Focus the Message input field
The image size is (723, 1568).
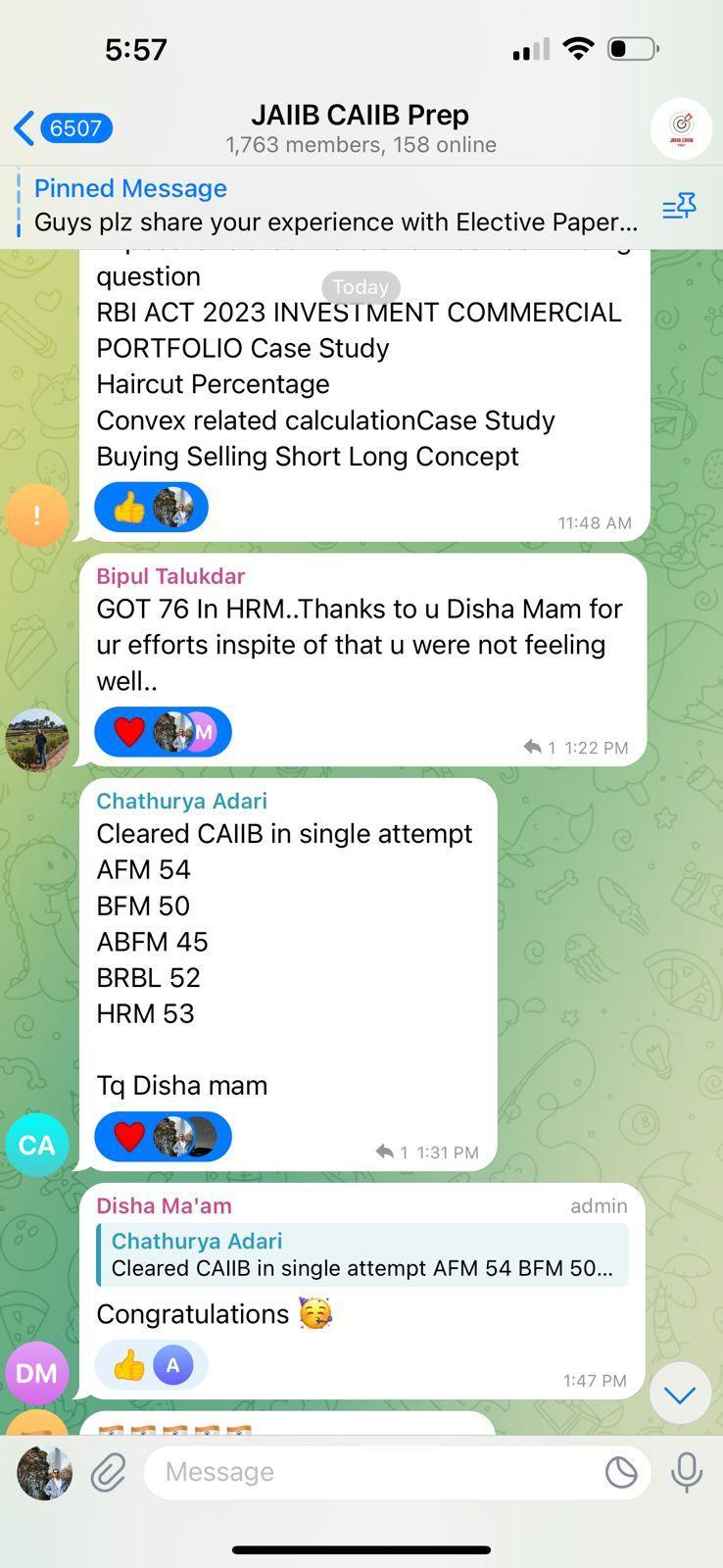[372, 1472]
